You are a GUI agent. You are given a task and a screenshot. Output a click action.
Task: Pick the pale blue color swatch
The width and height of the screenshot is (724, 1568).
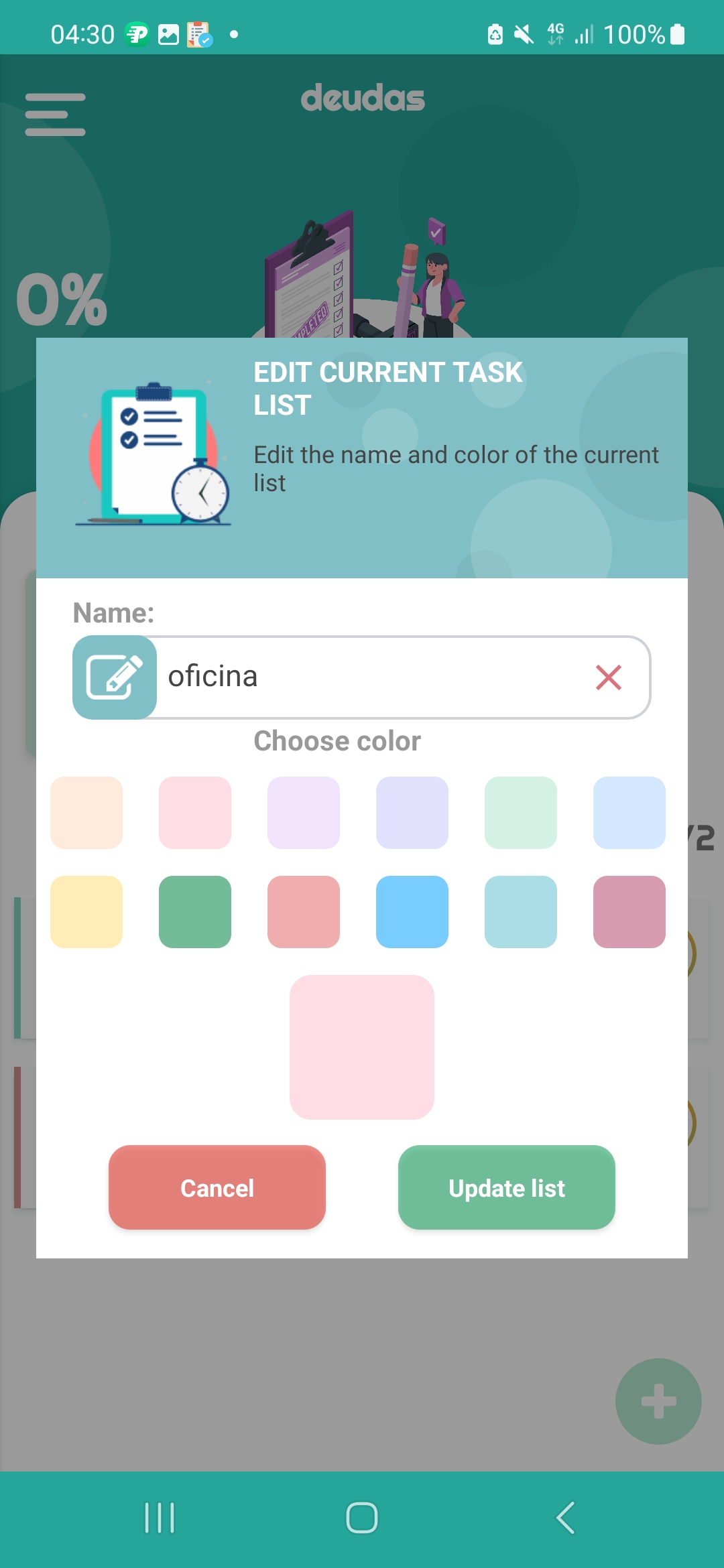pyautogui.click(x=629, y=813)
